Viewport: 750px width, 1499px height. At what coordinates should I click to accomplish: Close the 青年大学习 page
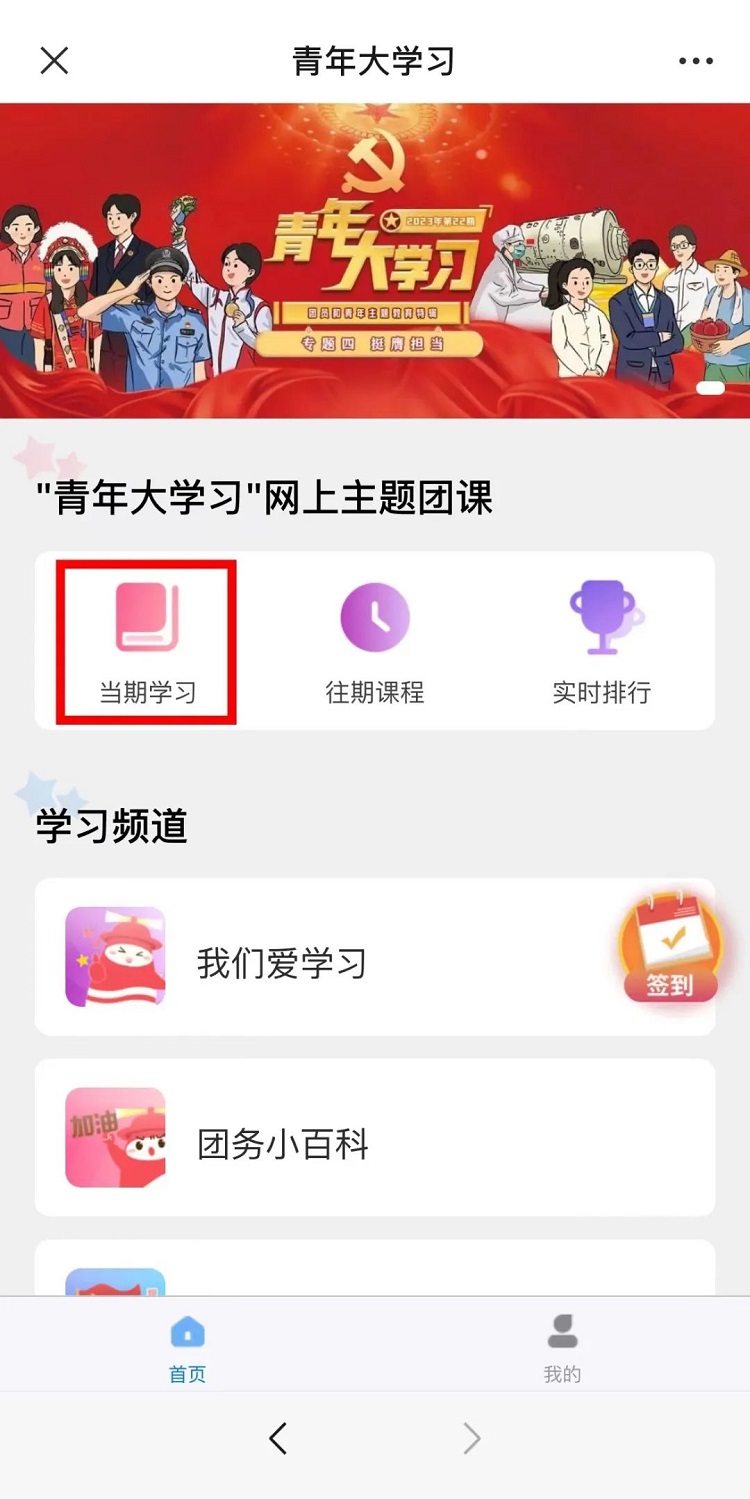(x=54, y=61)
